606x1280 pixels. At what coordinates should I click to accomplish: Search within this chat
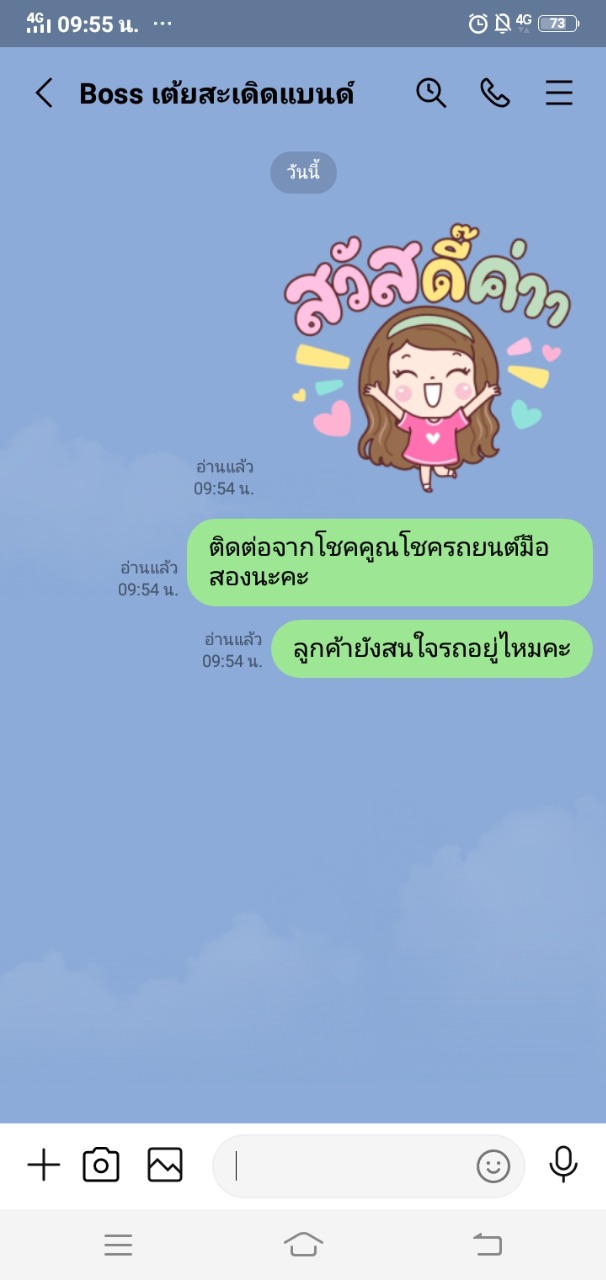click(x=431, y=94)
